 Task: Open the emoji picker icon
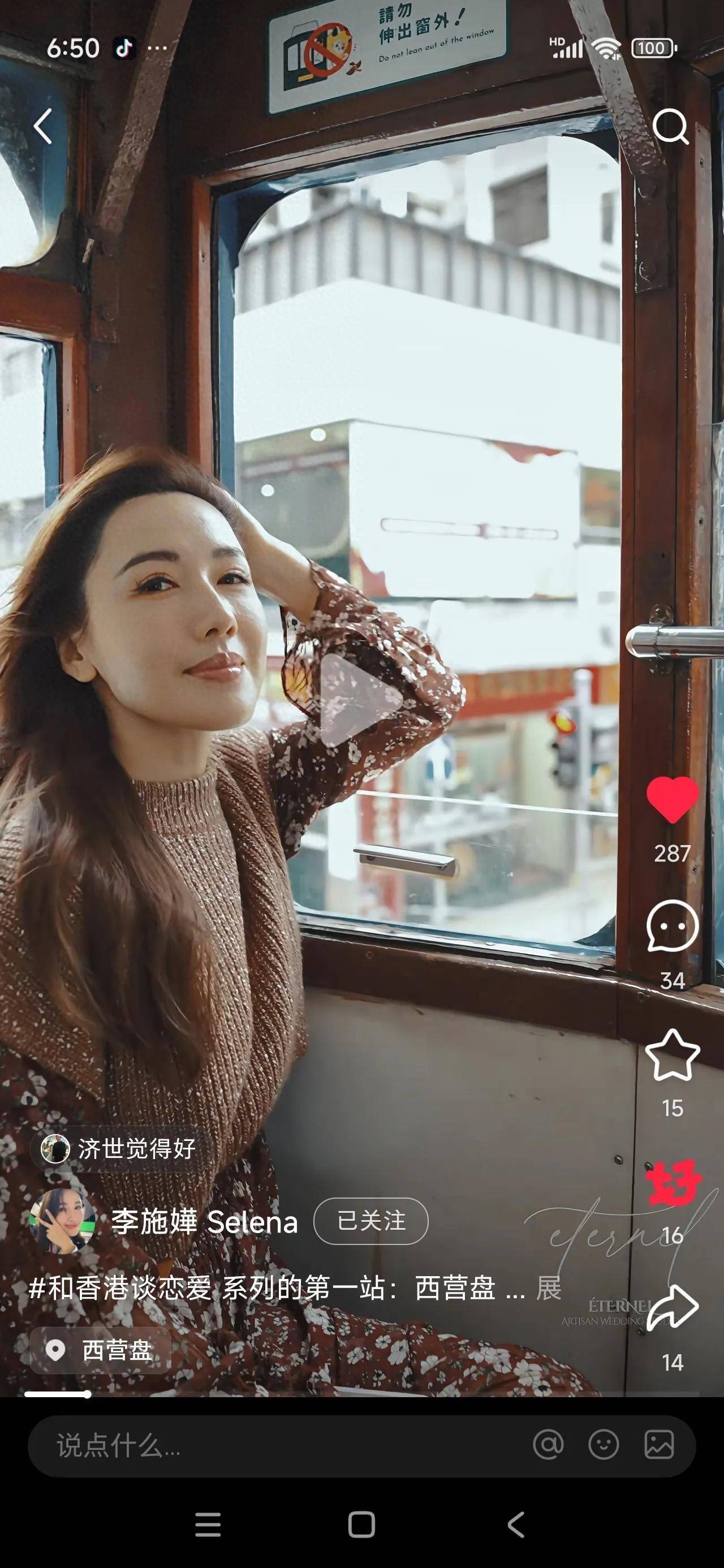coord(604,1445)
